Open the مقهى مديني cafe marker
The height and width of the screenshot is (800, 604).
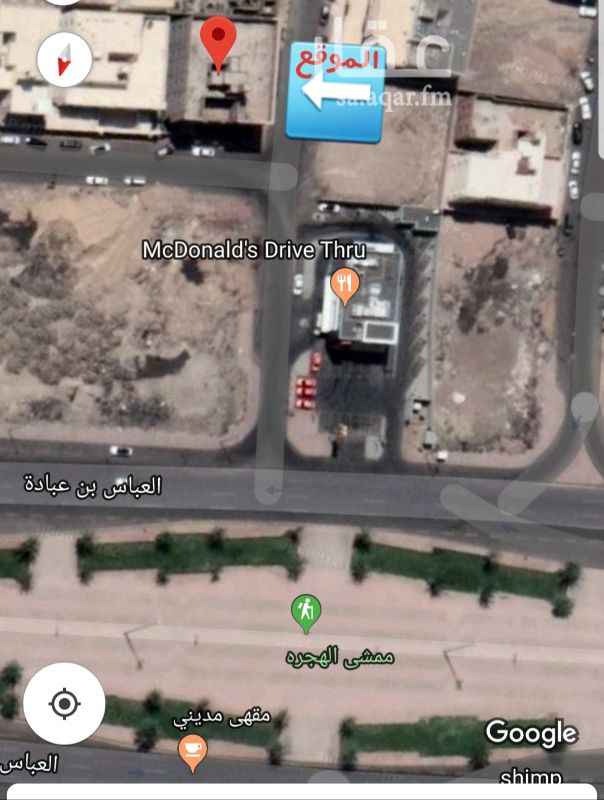coord(193,752)
